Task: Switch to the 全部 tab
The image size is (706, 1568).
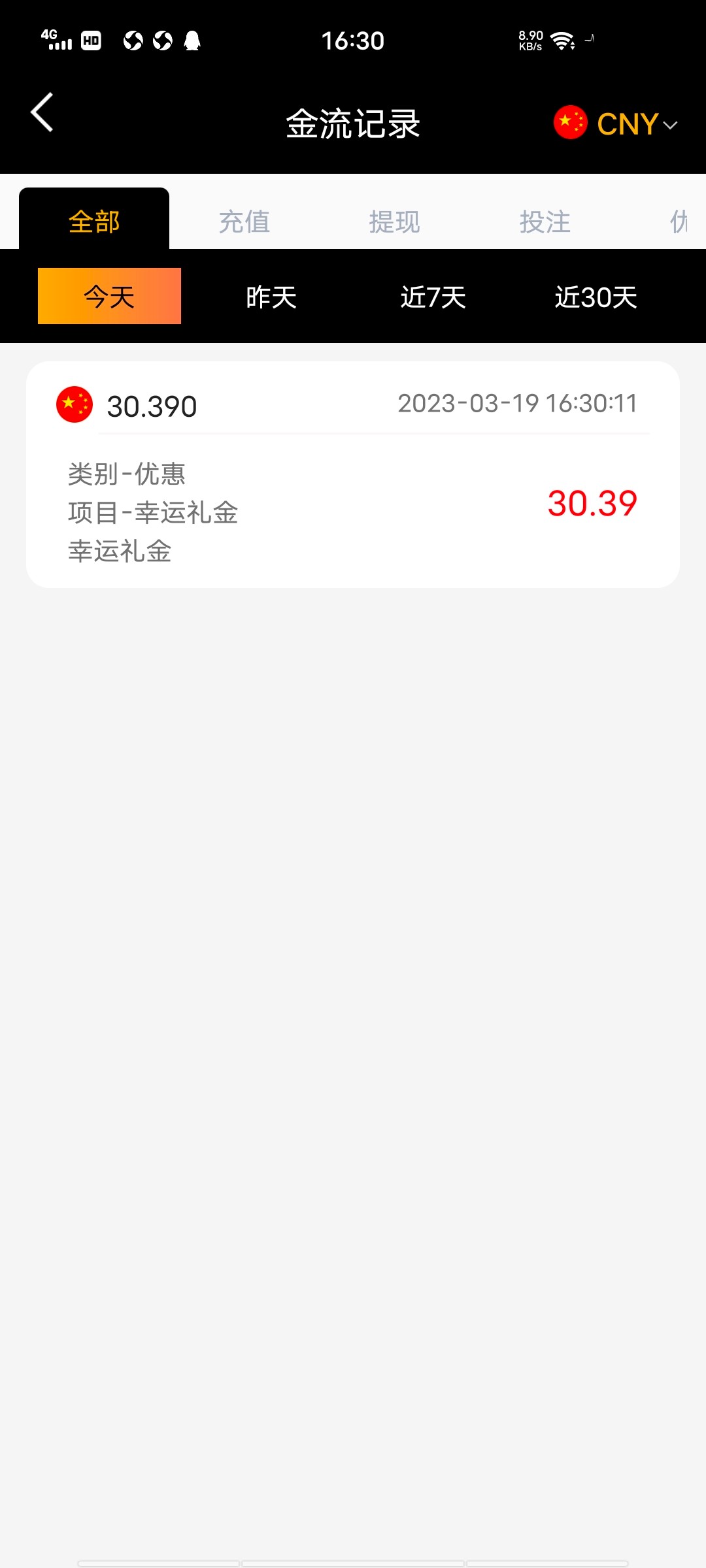Action: pos(94,221)
